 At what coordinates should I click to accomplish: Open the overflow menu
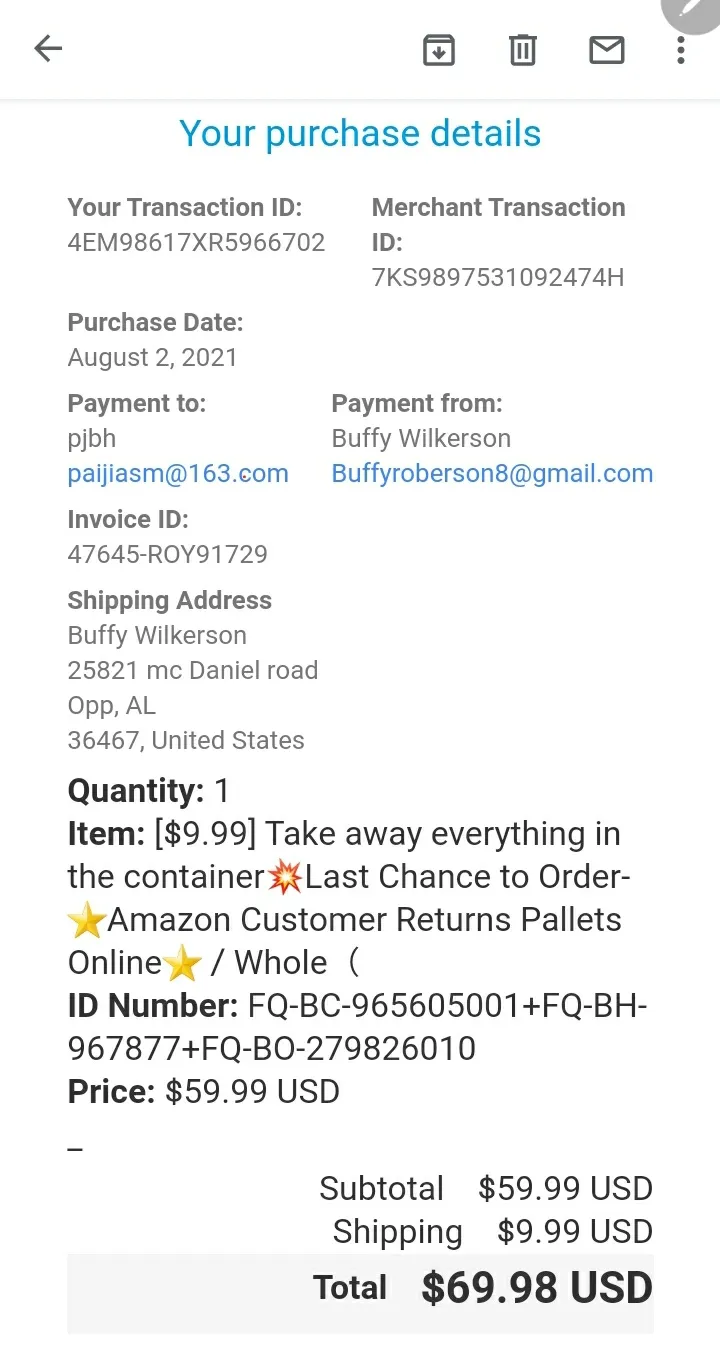pyautogui.click(x=681, y=49)
